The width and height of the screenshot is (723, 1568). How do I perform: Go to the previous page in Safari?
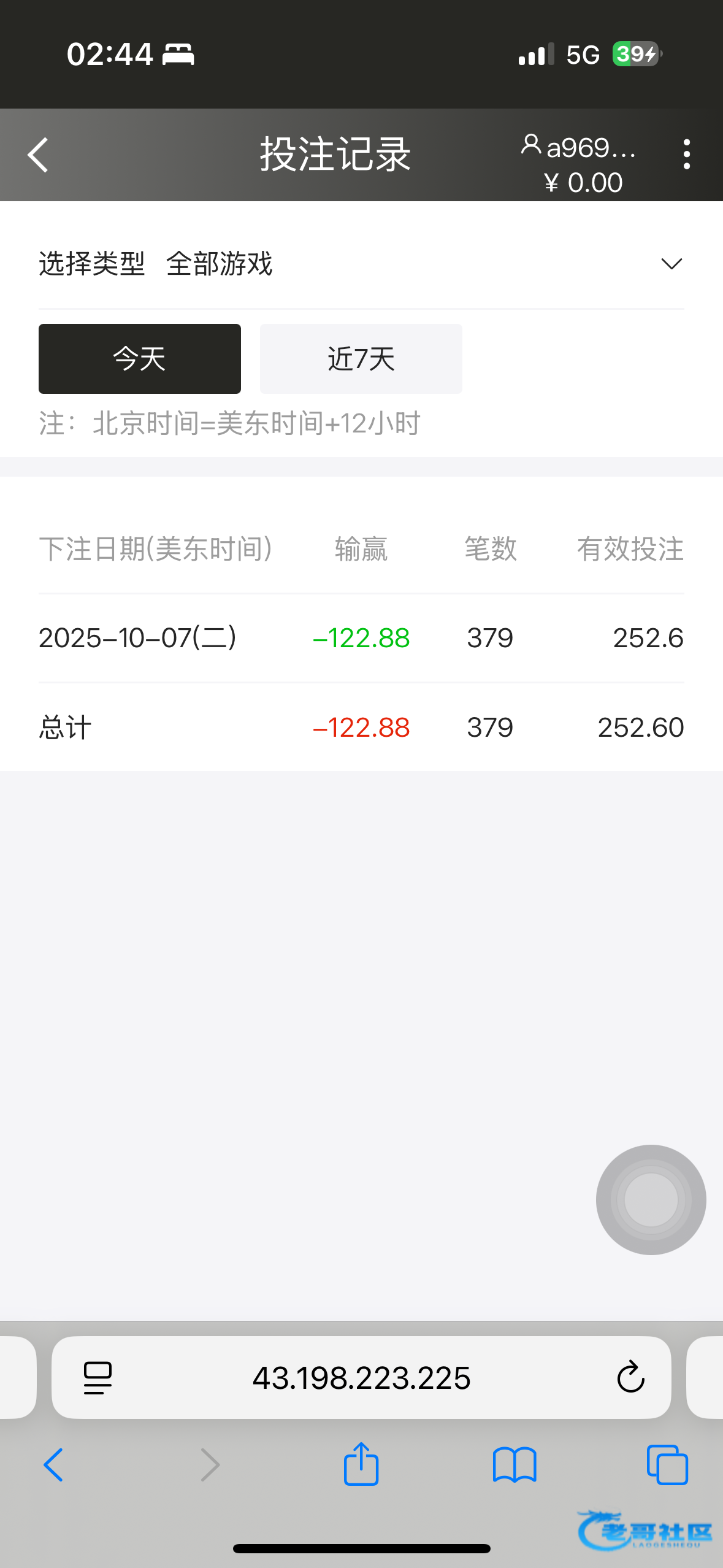[x=53, y=1465]
